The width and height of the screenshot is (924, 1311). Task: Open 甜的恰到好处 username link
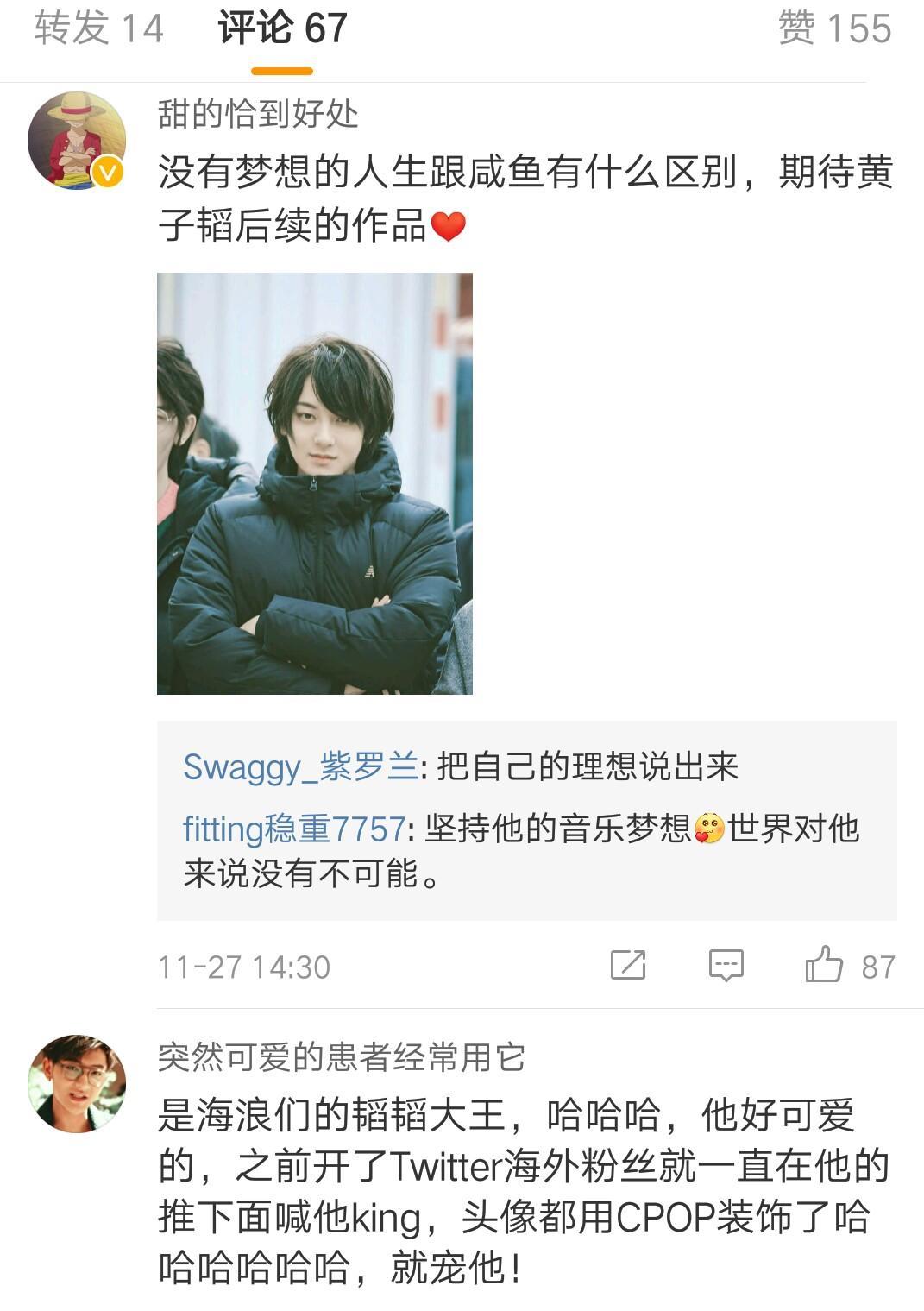[257, 113]
